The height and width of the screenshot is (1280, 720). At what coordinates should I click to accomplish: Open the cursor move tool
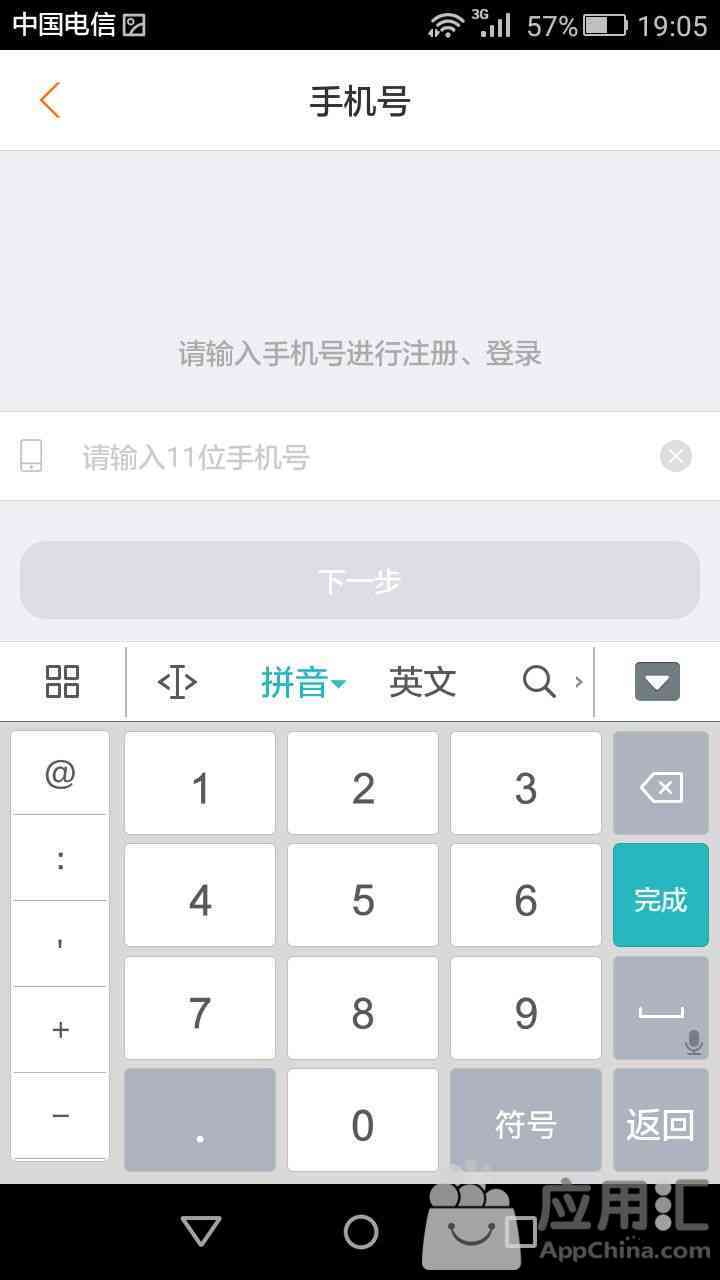pyautogui.click(x=177, y=682)
